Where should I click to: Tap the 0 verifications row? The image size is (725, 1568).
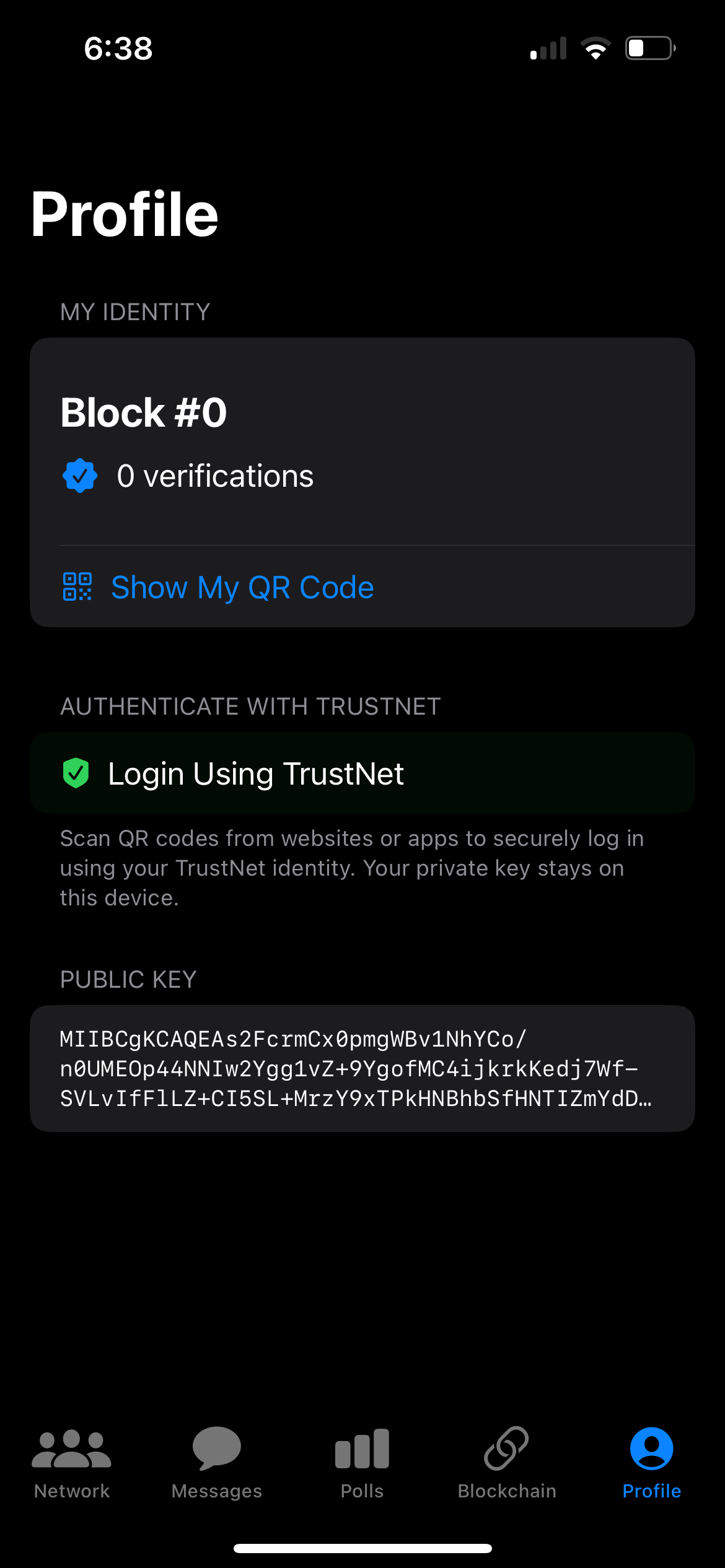coord(216,475)
